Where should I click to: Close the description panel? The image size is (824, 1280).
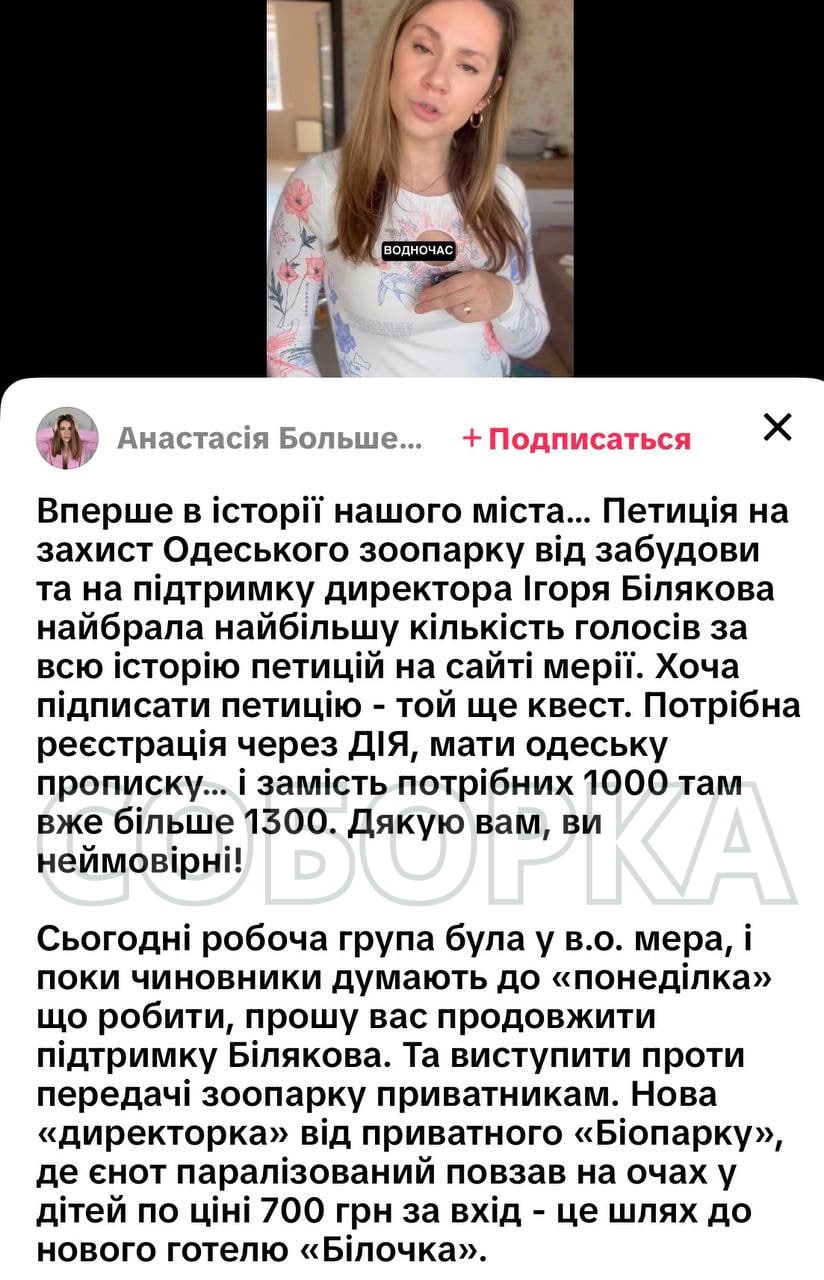(x=777, y=428)
